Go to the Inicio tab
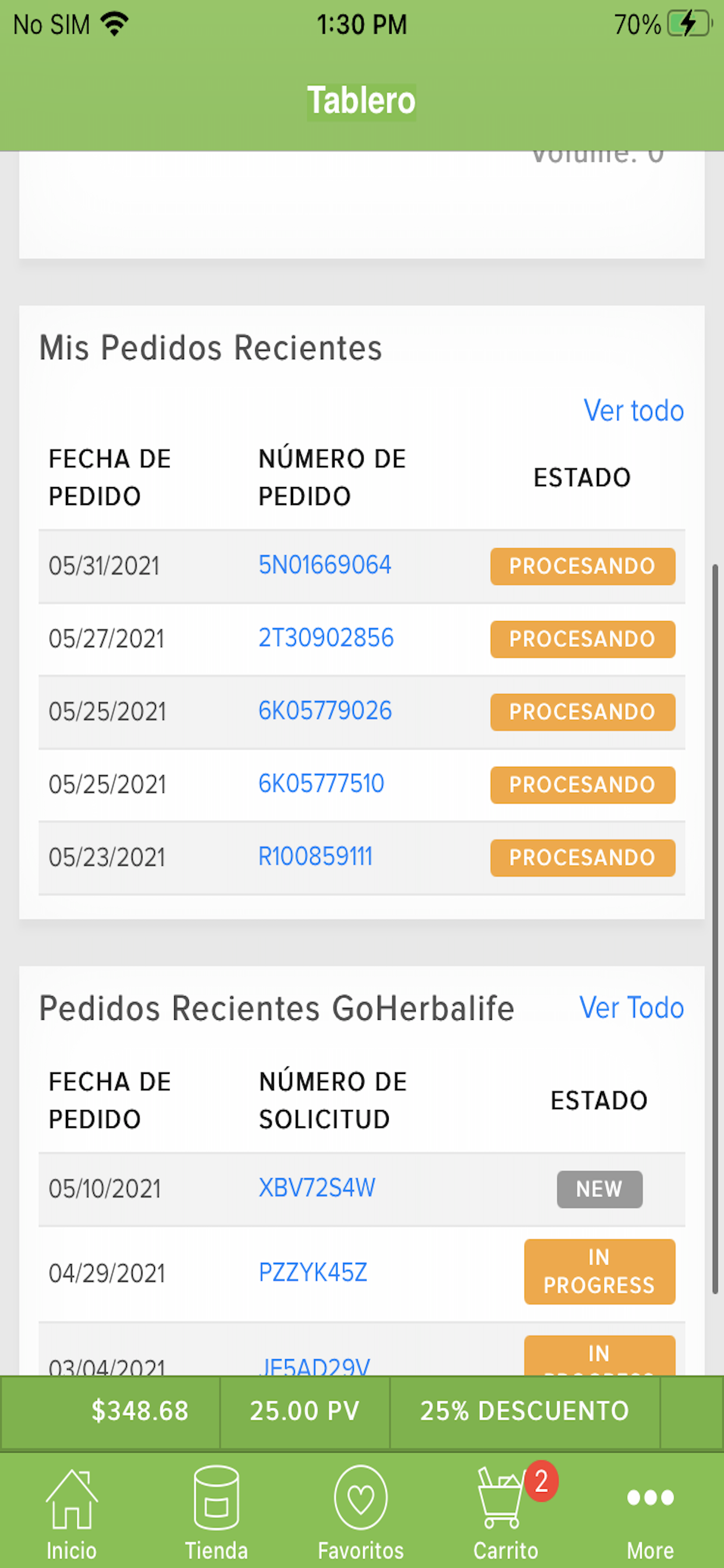The width and height of the screenshot is (724, 1568). pos(72,1511)
